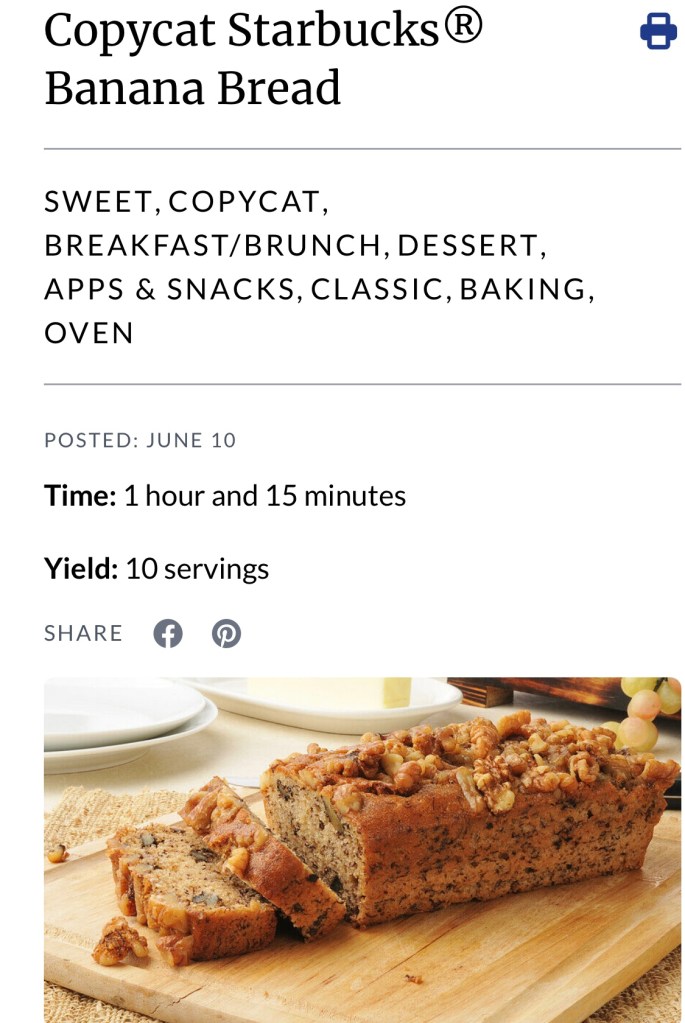Open the DESSERT category
685x1023 pixels.
(x=467, y=246)
